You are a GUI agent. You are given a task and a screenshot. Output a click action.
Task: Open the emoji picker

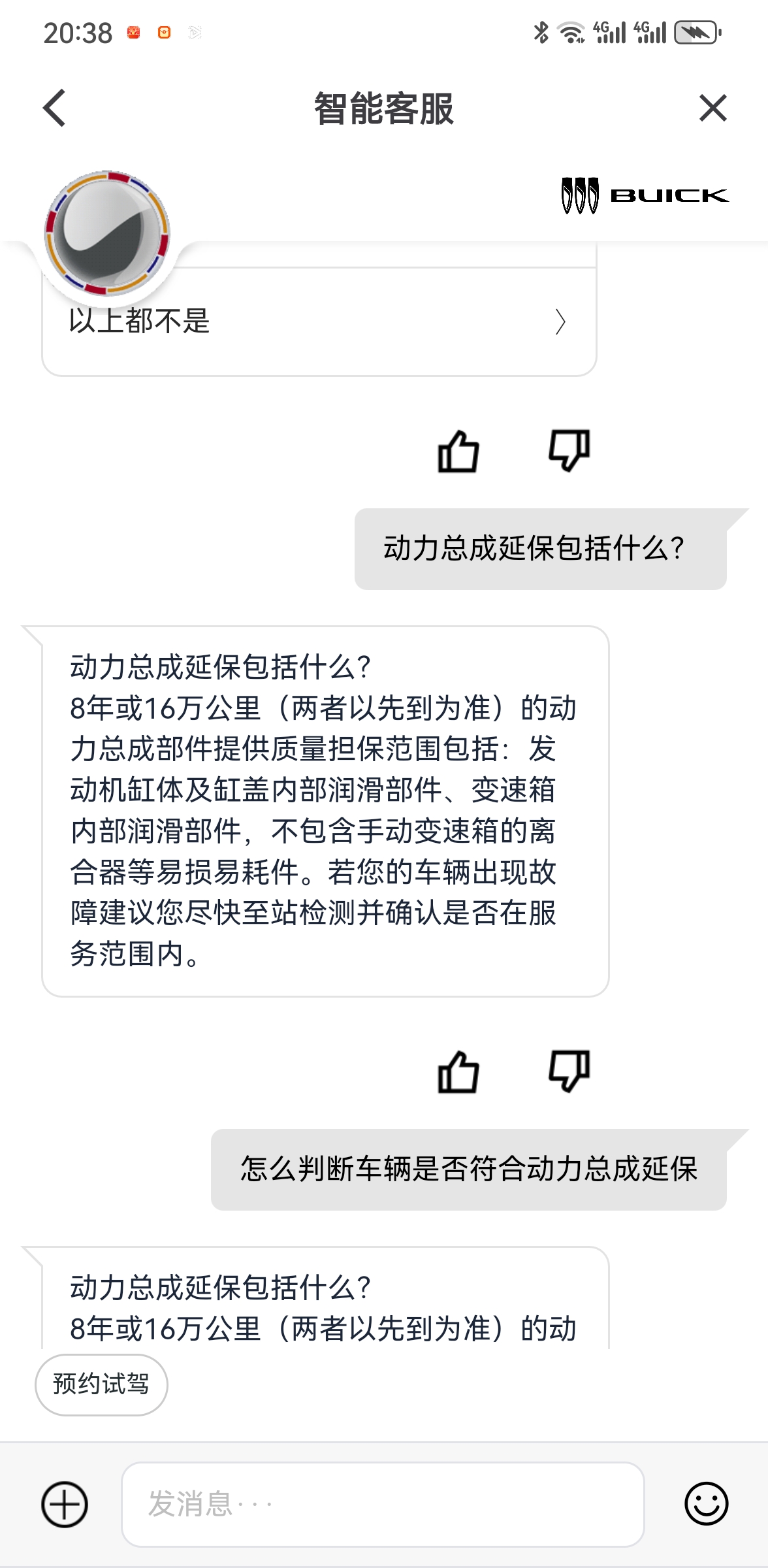pyautogui.click(x=706, y=1505)
